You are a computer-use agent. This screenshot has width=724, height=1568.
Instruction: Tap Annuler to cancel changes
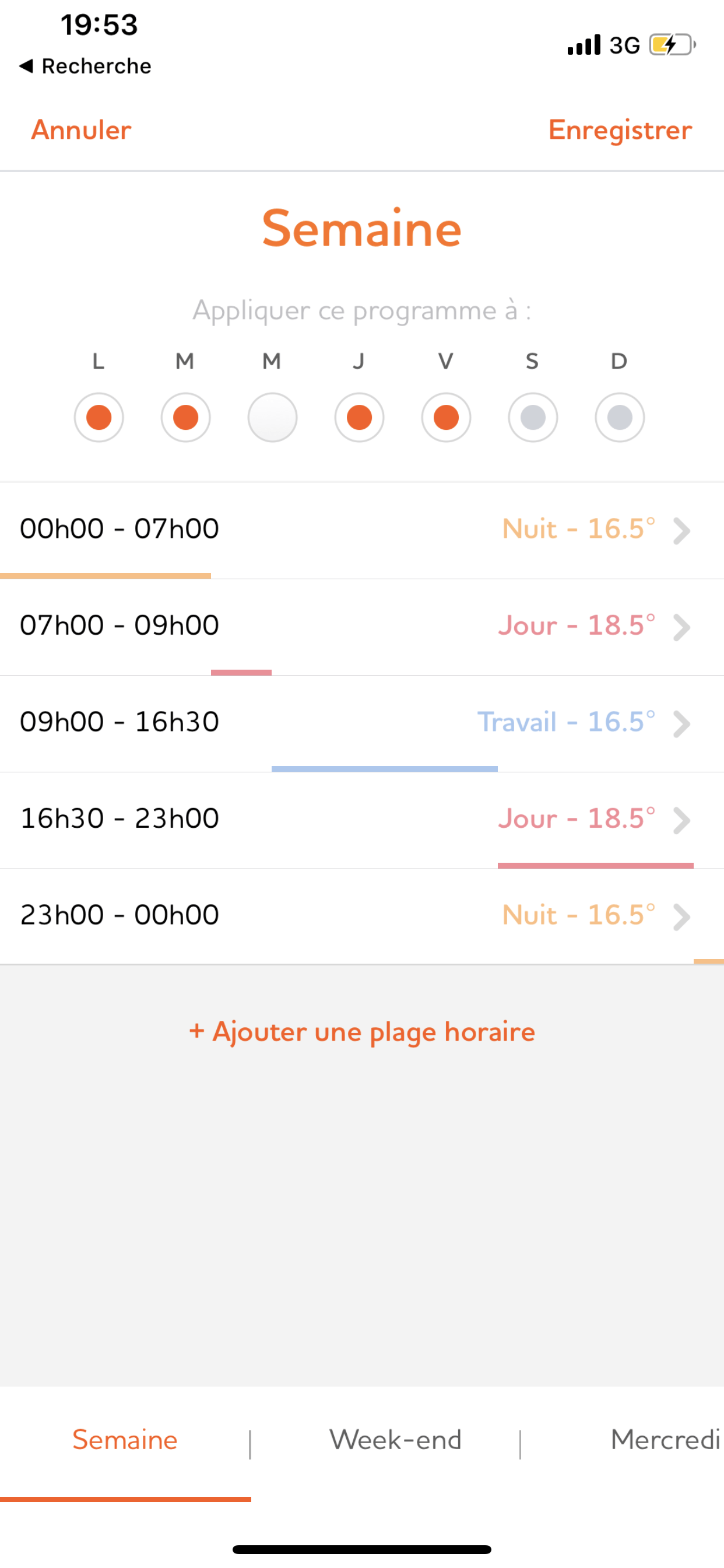82,129
